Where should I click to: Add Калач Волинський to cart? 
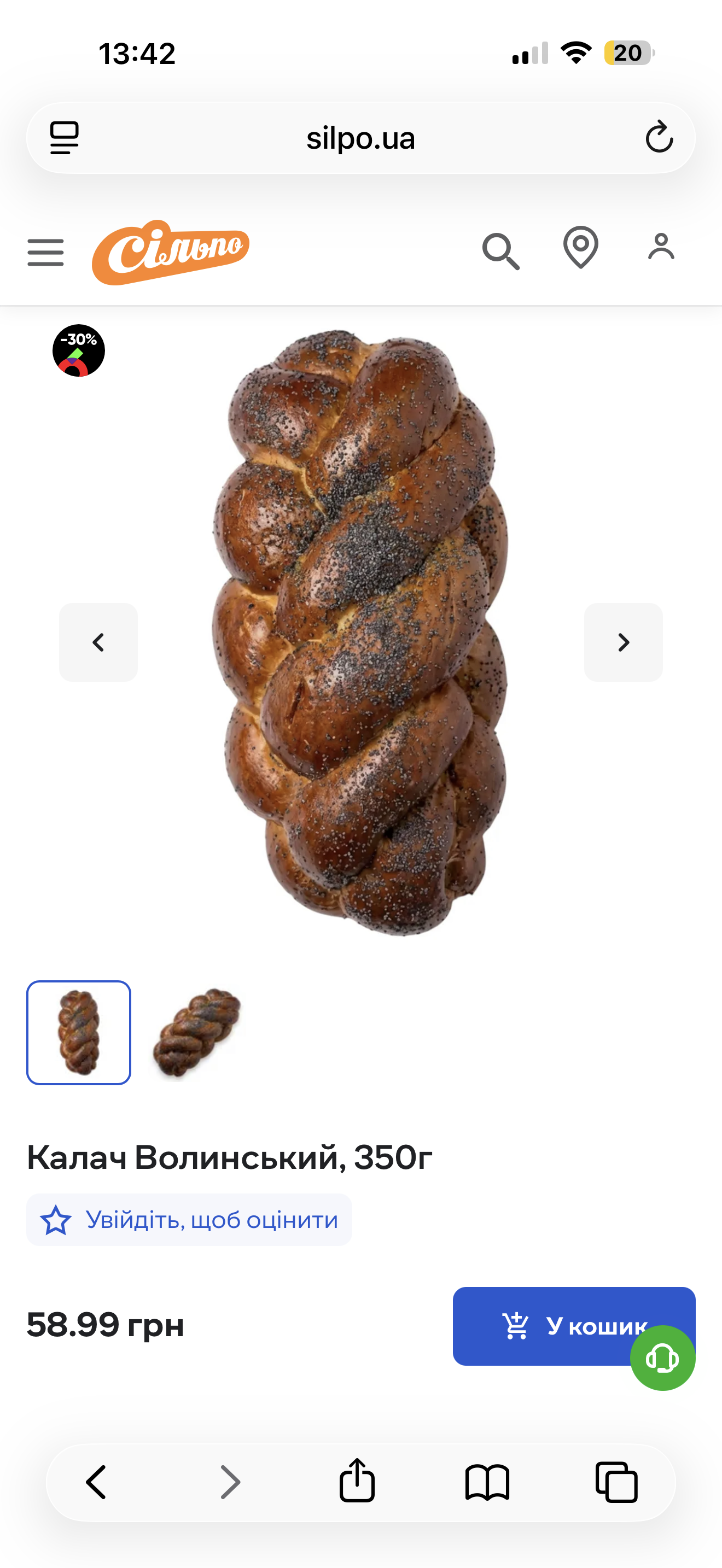tap(548, 1325)
